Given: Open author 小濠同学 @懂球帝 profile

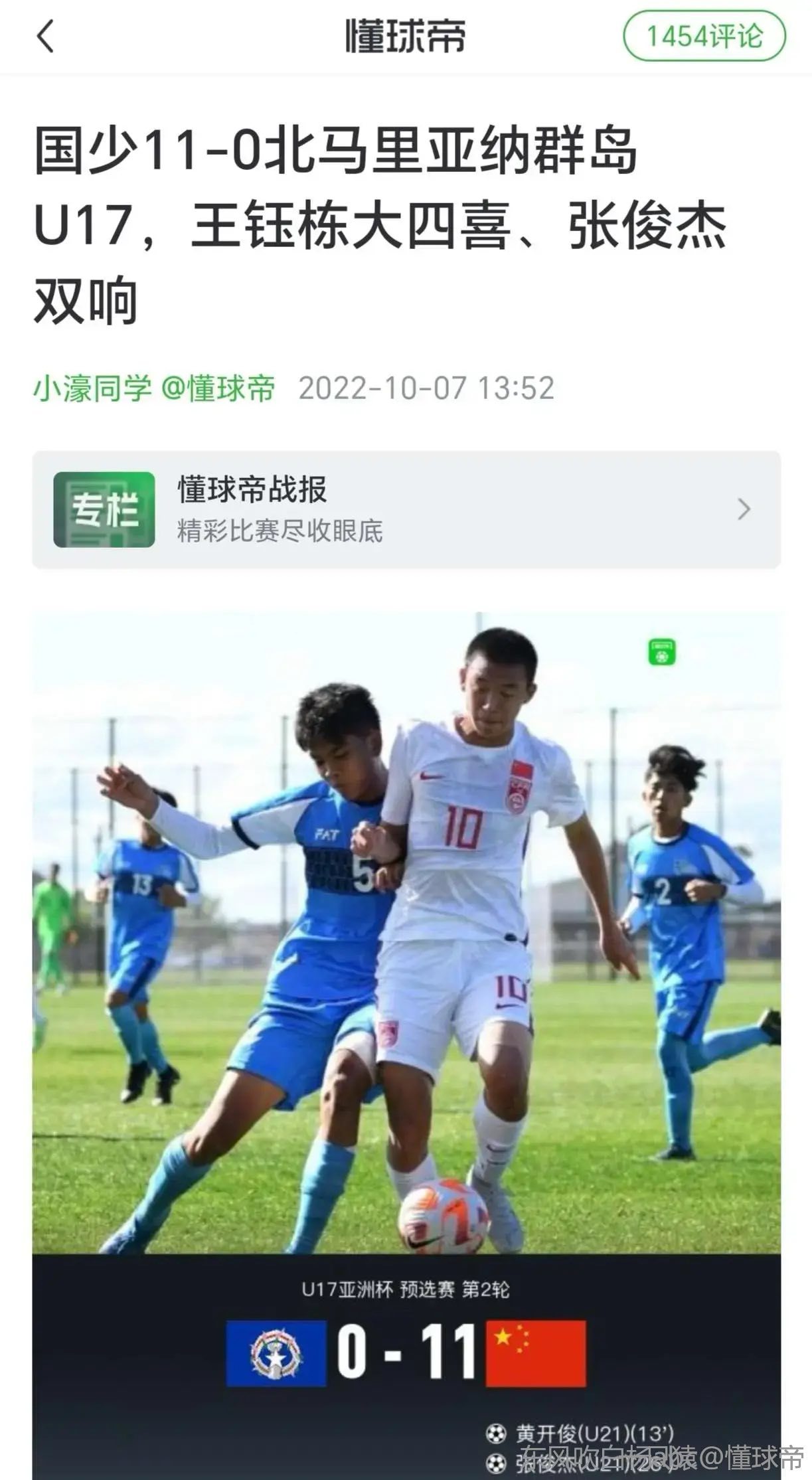Looking at the screenshot, I should (154, 388).
